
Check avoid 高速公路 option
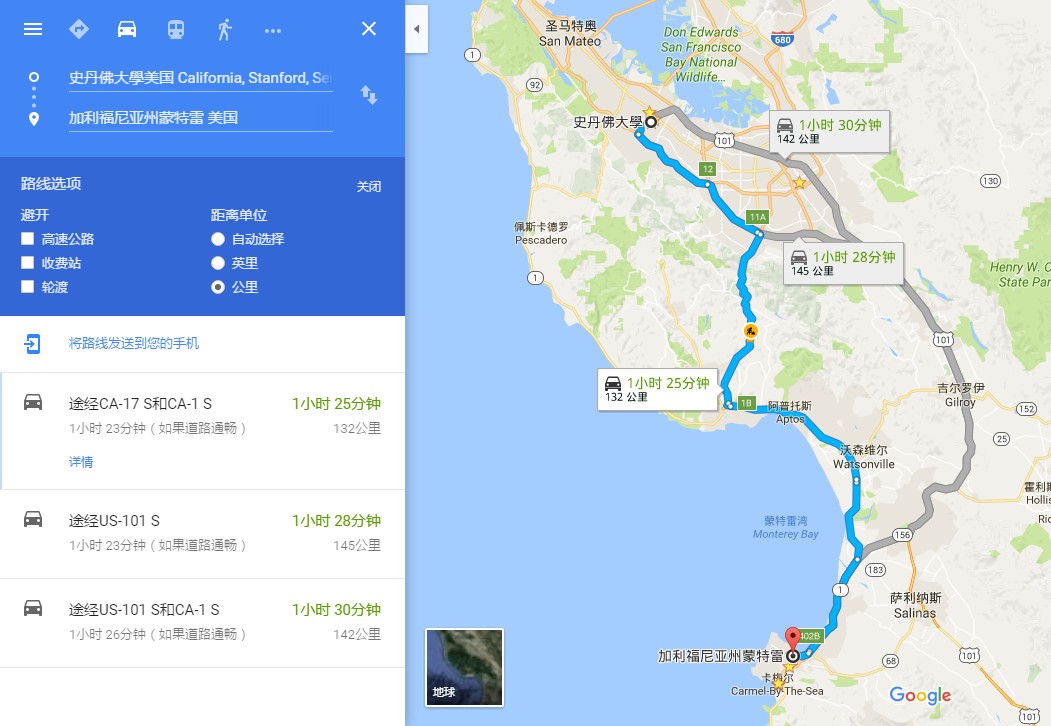28,239
